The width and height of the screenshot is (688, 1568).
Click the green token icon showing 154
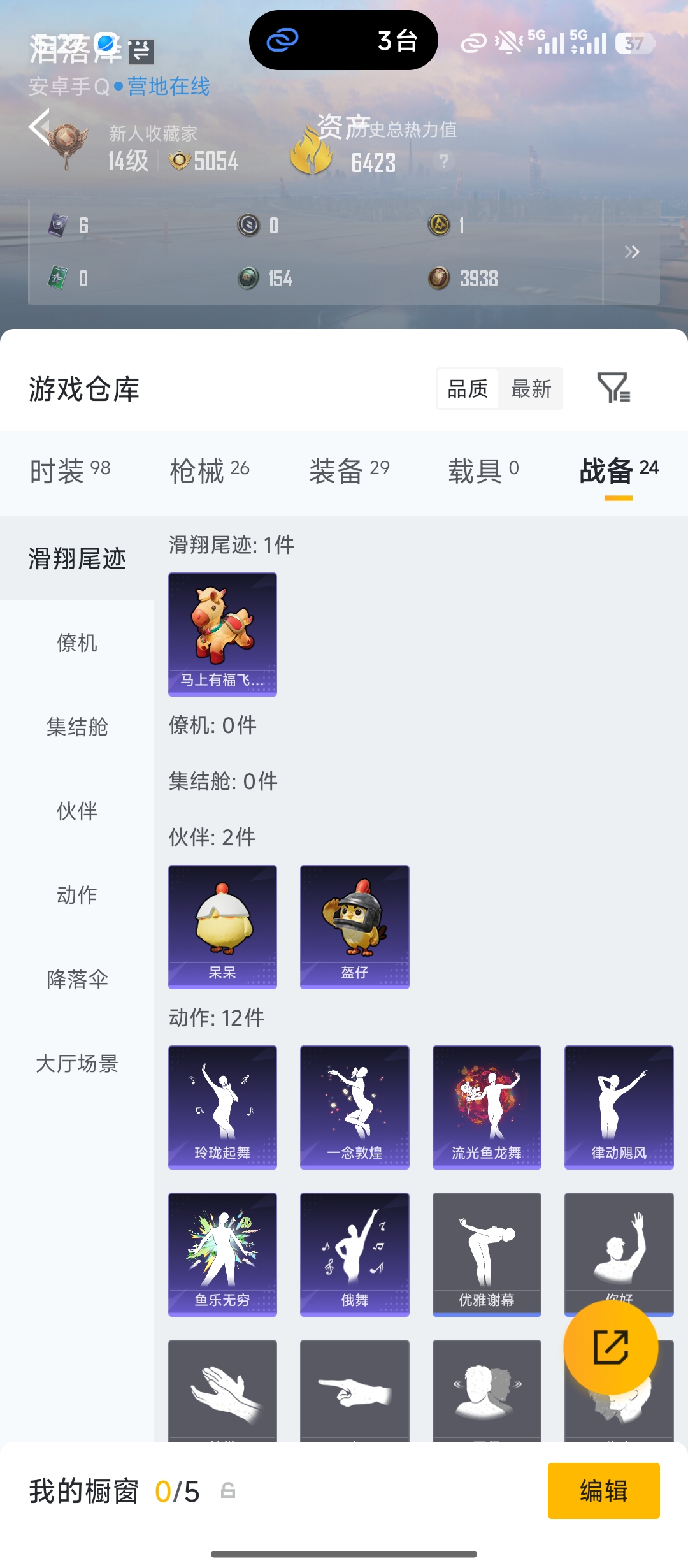tap(249, 278)
